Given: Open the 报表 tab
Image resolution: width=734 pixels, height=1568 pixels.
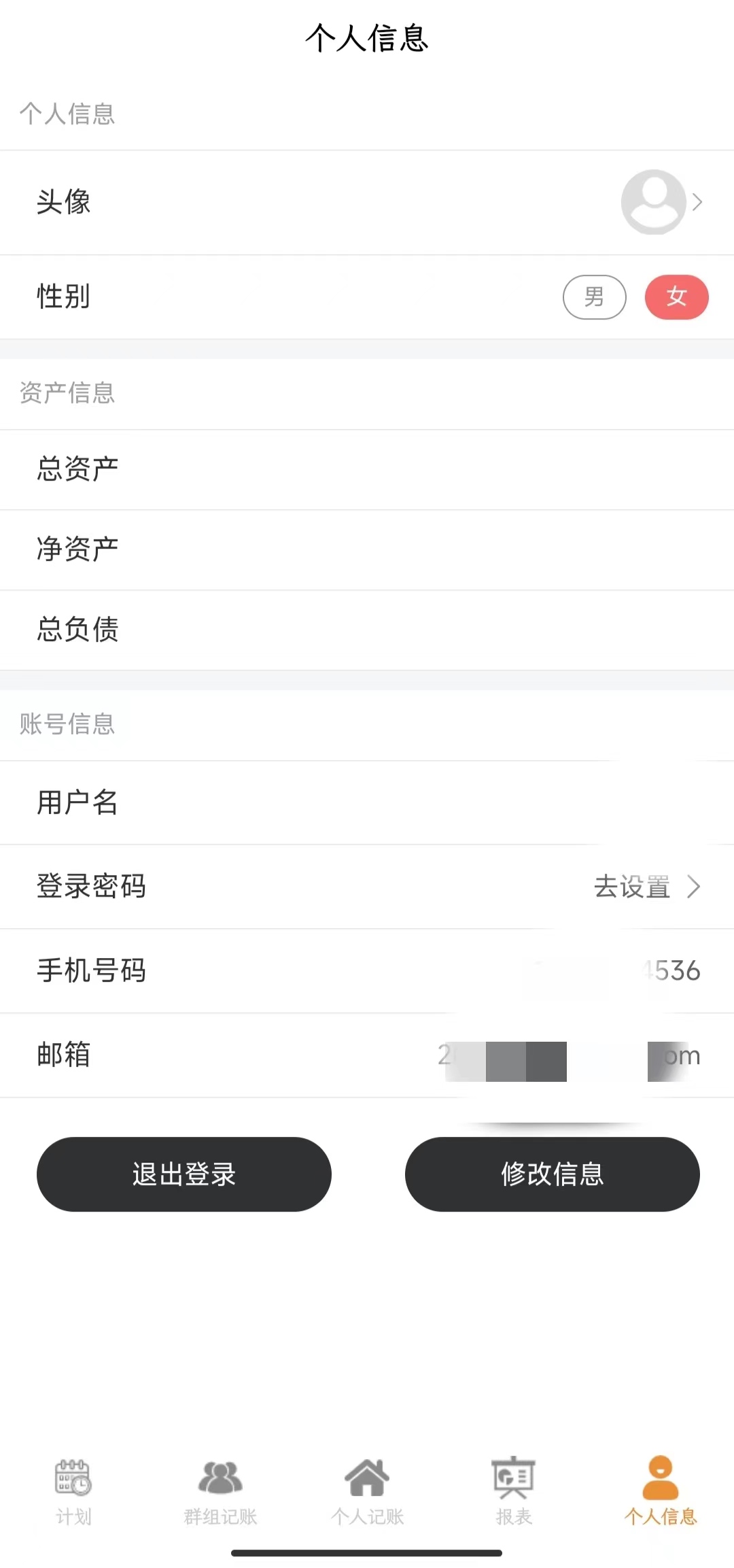Looking at the screenshot, I should [514, 1490].
